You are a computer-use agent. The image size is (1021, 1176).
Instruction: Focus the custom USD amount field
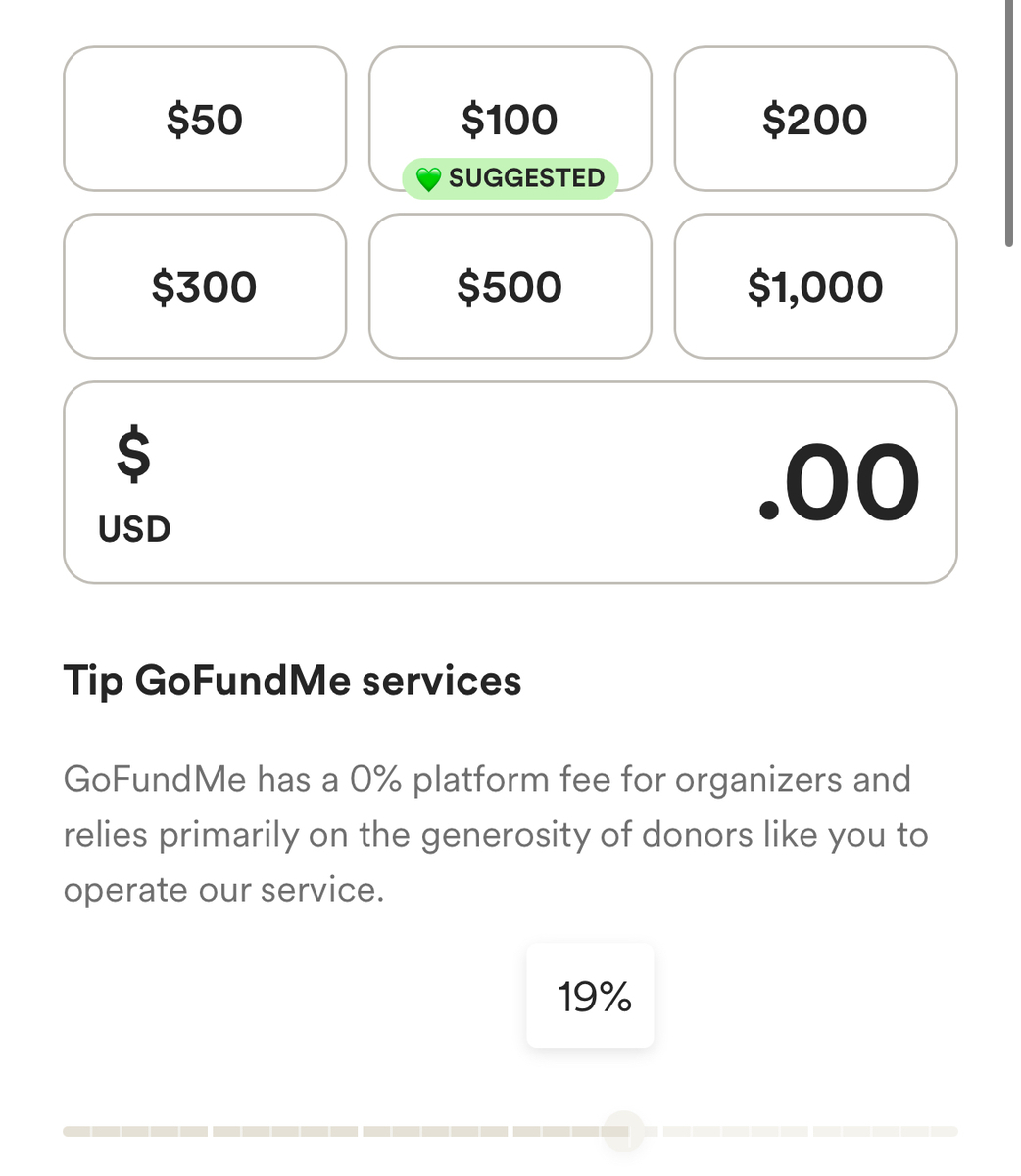point(510,482)
